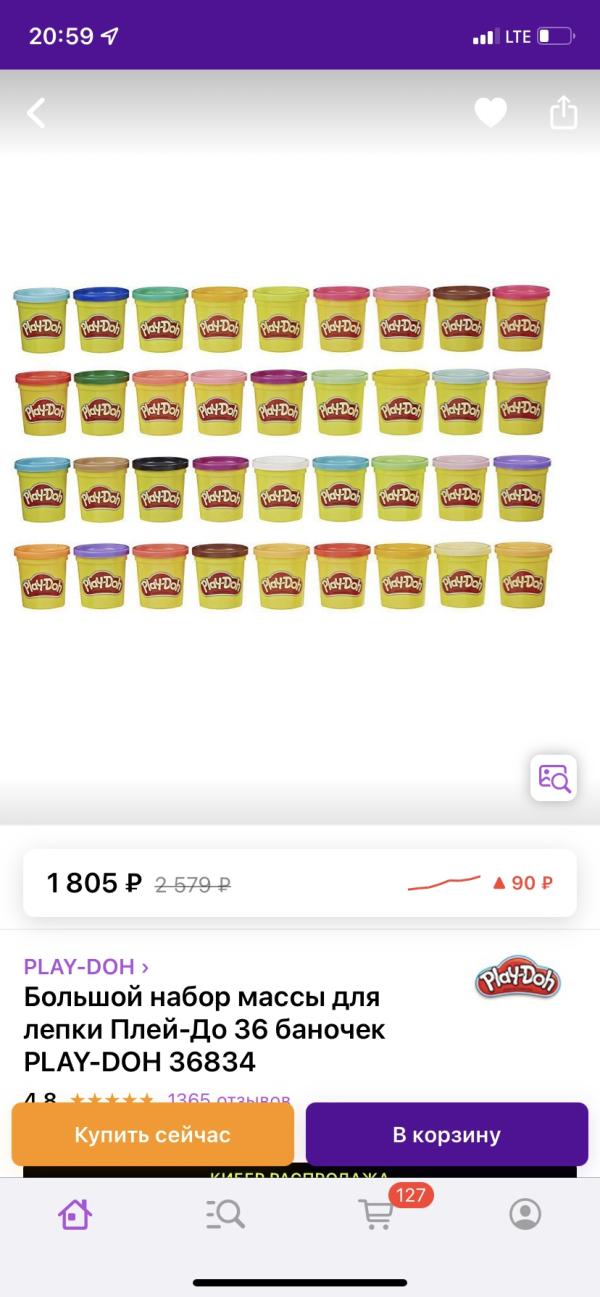Add this Play-Doh set to favorites
The height and width of the screenshot is (1297, 600).
(x=490, y=113)
